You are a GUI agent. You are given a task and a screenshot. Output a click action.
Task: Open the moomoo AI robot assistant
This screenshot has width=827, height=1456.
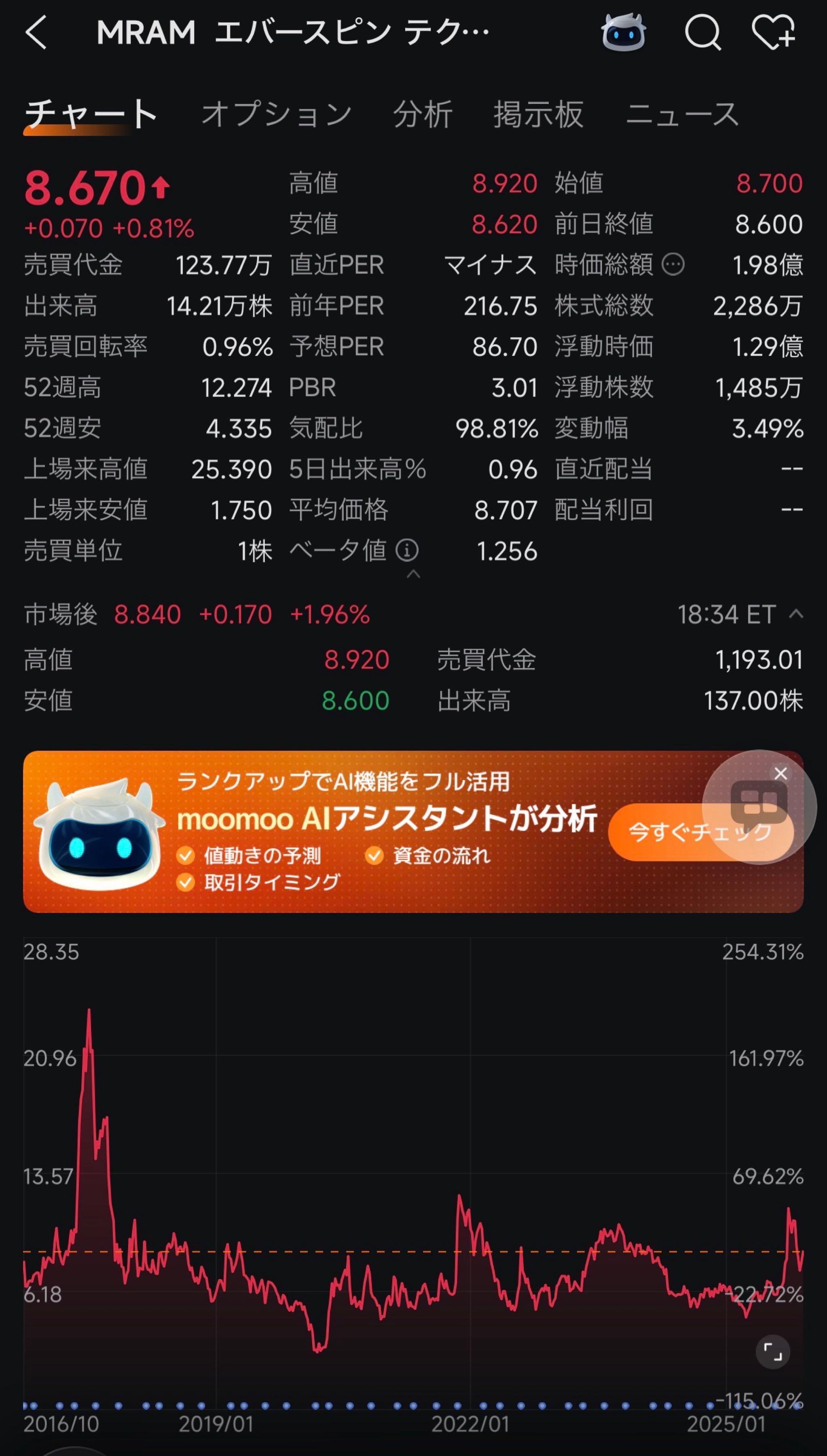[623, 32]
